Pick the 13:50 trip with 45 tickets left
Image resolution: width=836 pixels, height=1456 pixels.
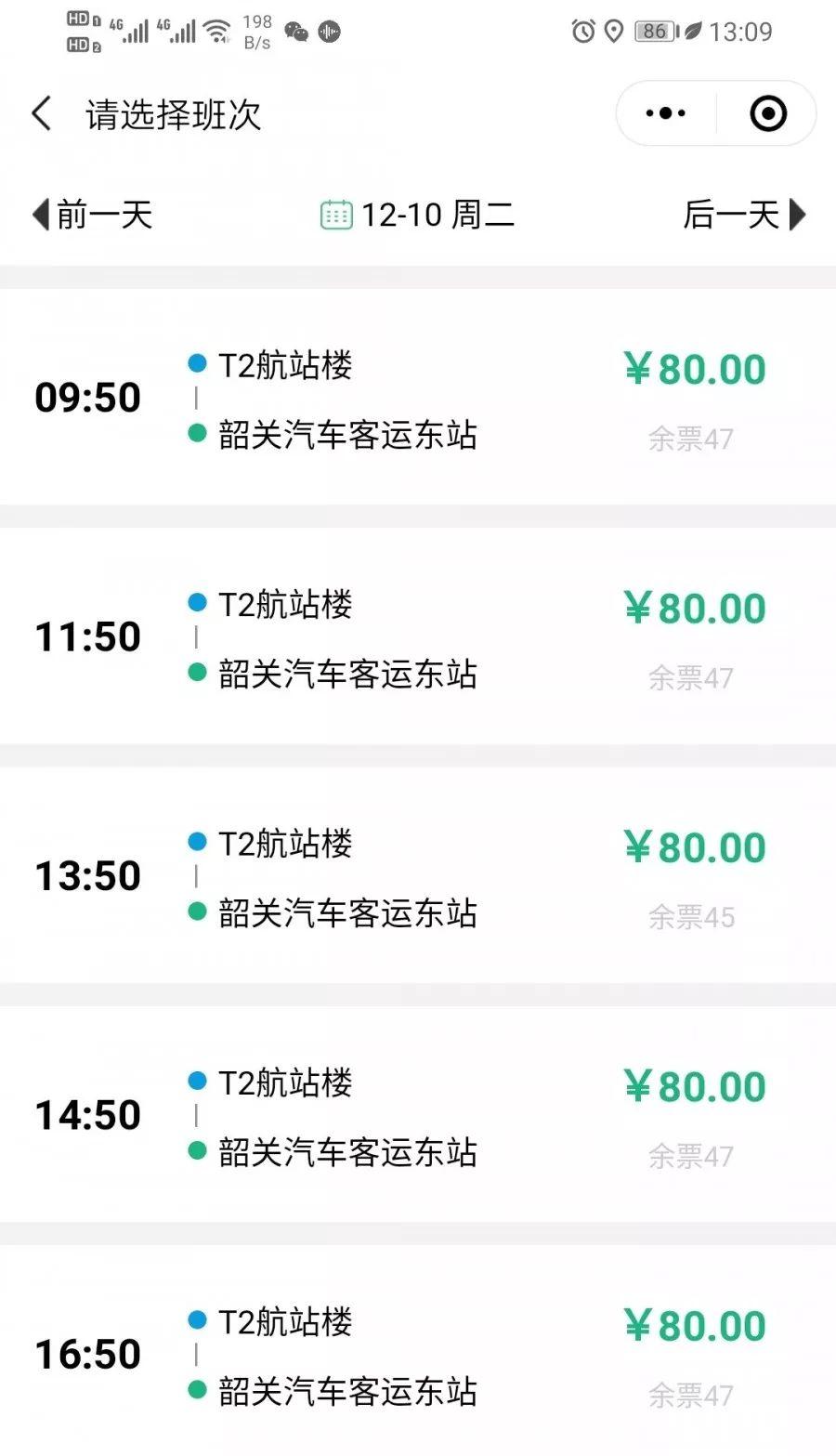(418, 876)
